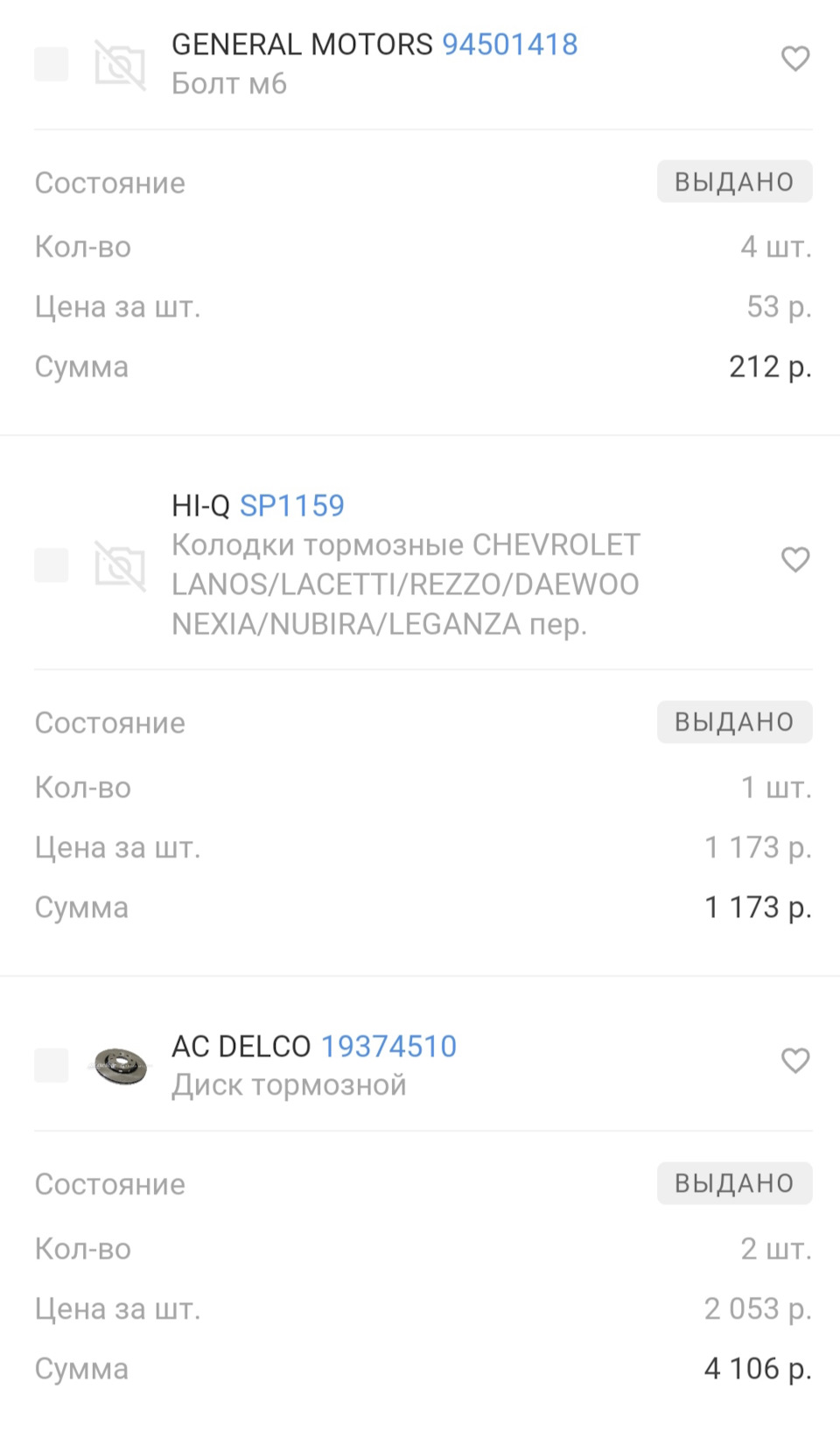Select the checkbox beside HI-Q SP1159
The image size is (840, 1430).
51,565
